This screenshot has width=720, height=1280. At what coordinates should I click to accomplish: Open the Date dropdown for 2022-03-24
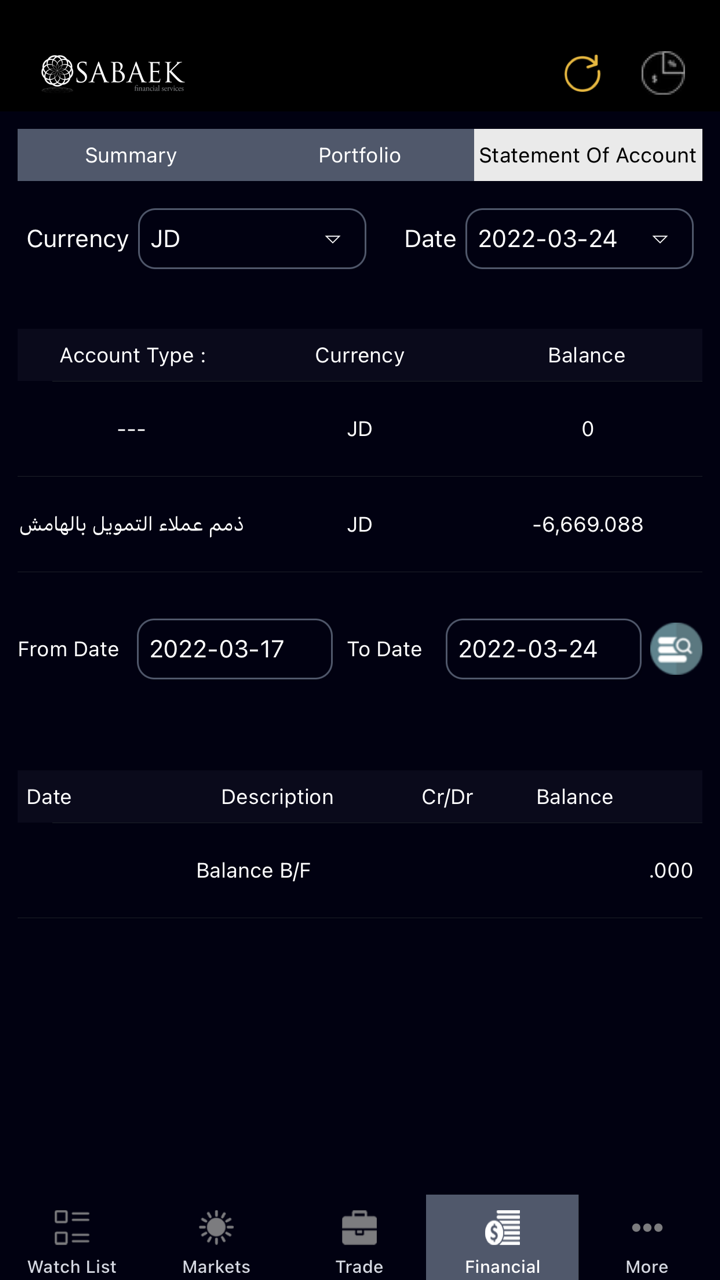579,239
